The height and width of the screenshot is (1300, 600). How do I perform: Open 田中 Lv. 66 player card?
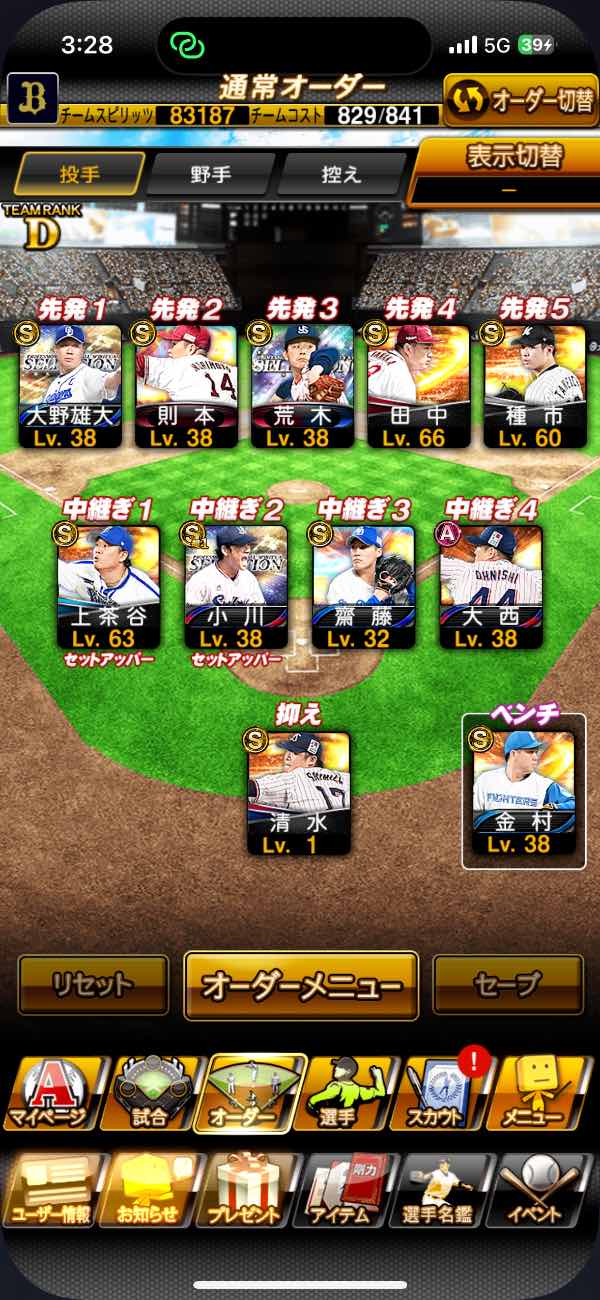[x=418, y=386]
